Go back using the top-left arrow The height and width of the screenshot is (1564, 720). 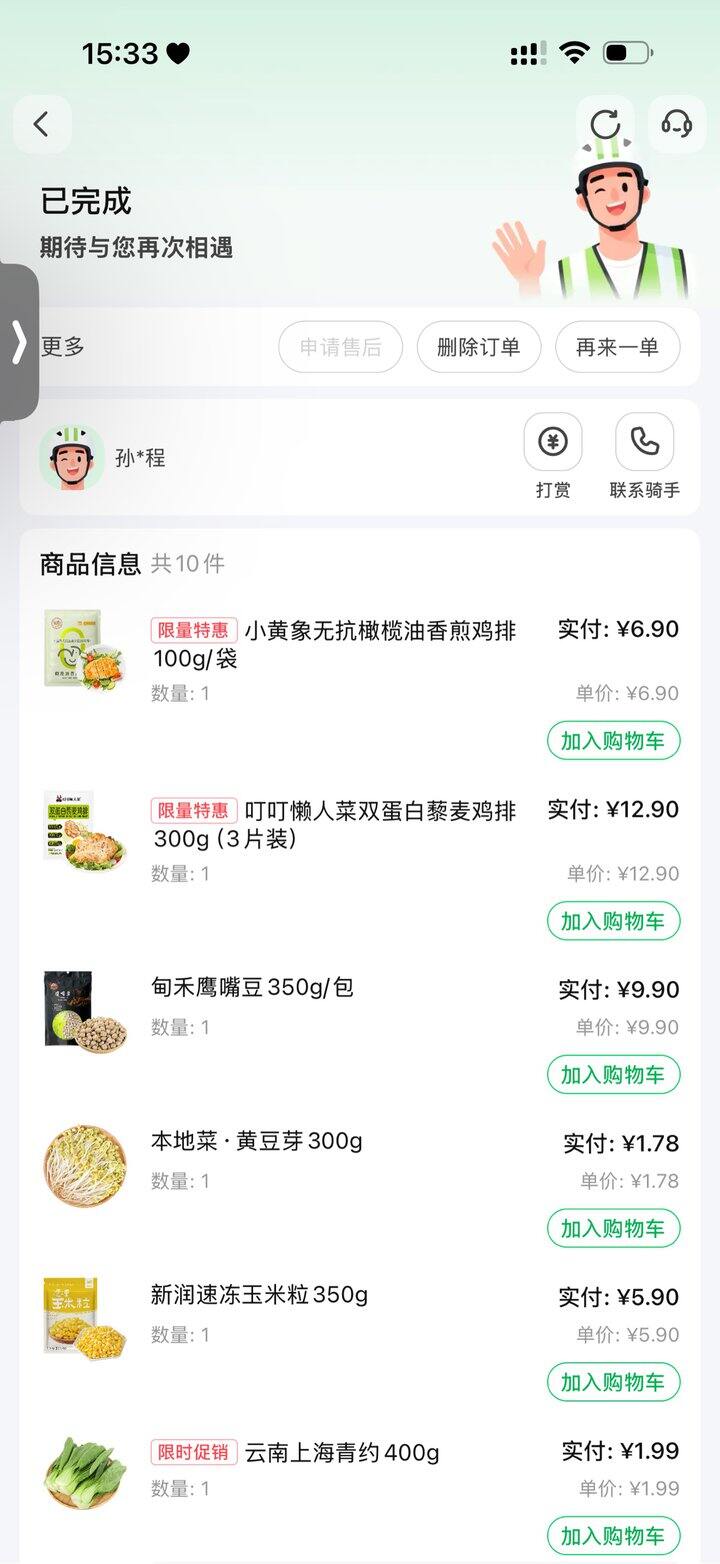click(42, 124)
